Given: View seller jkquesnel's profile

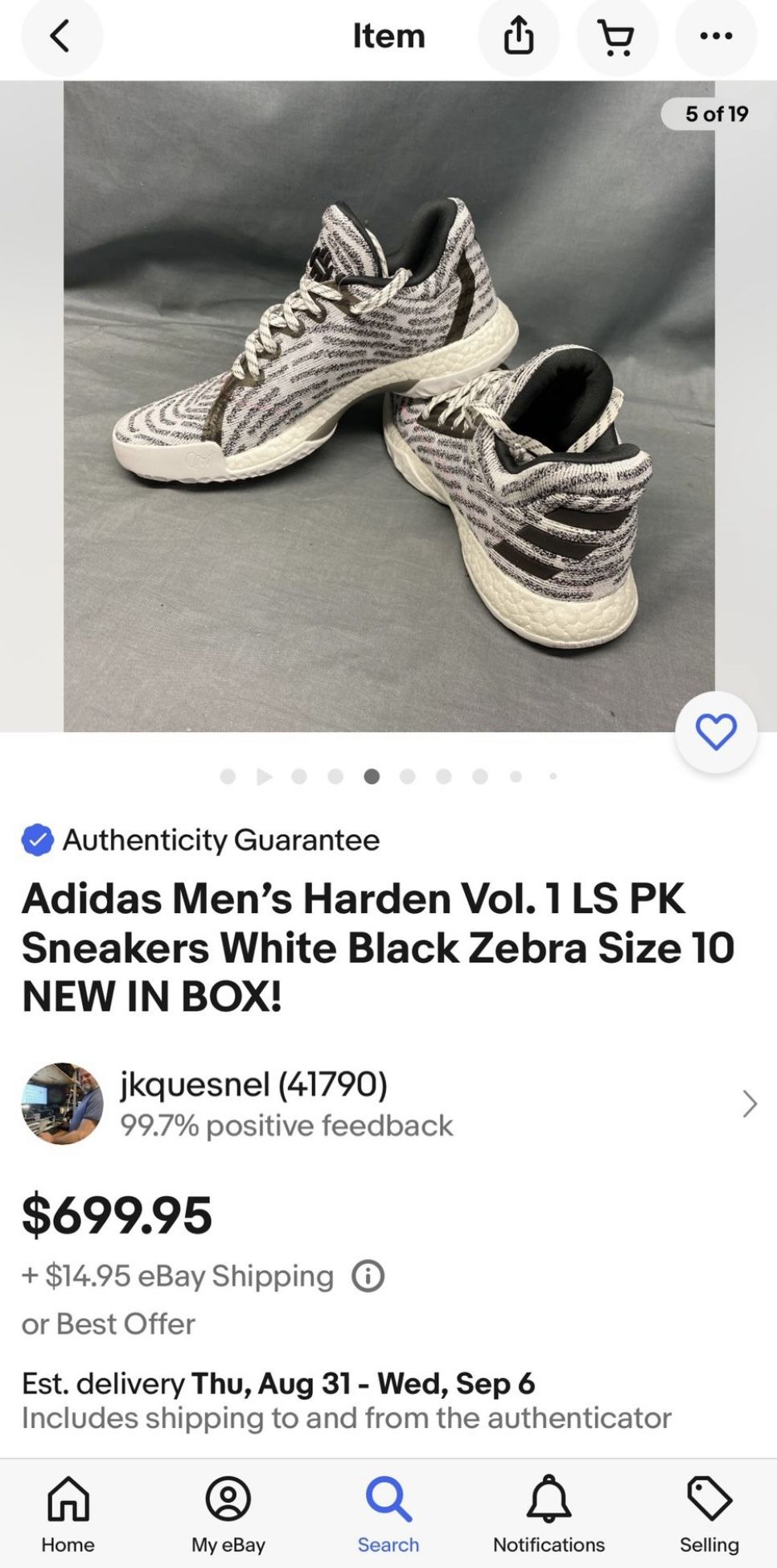Looking at the screenshot, I should pyautogui.click(x=388, y=1104).
